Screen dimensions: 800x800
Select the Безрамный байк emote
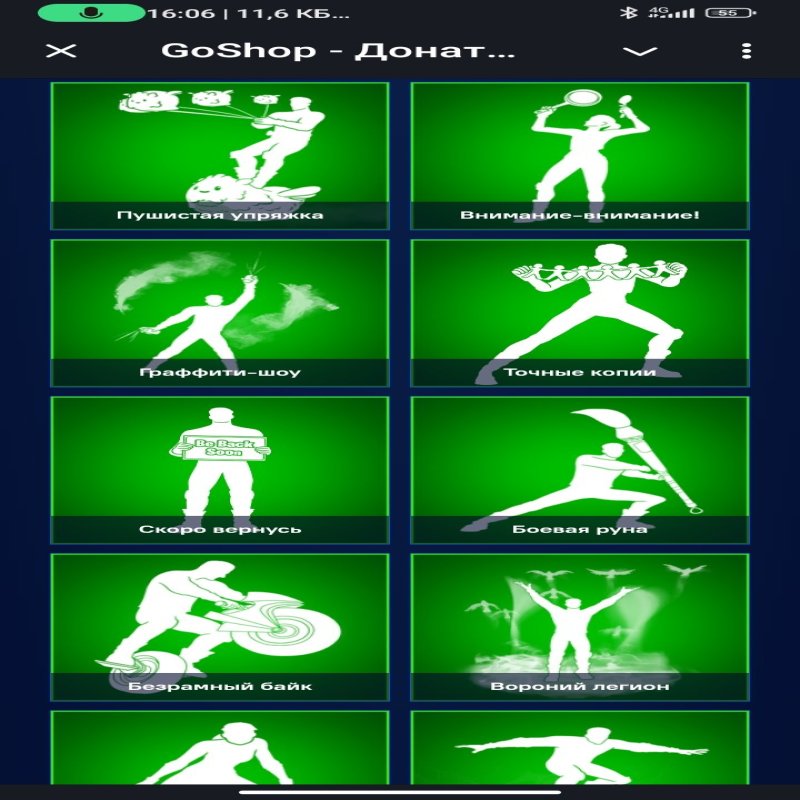coord(219,627)
